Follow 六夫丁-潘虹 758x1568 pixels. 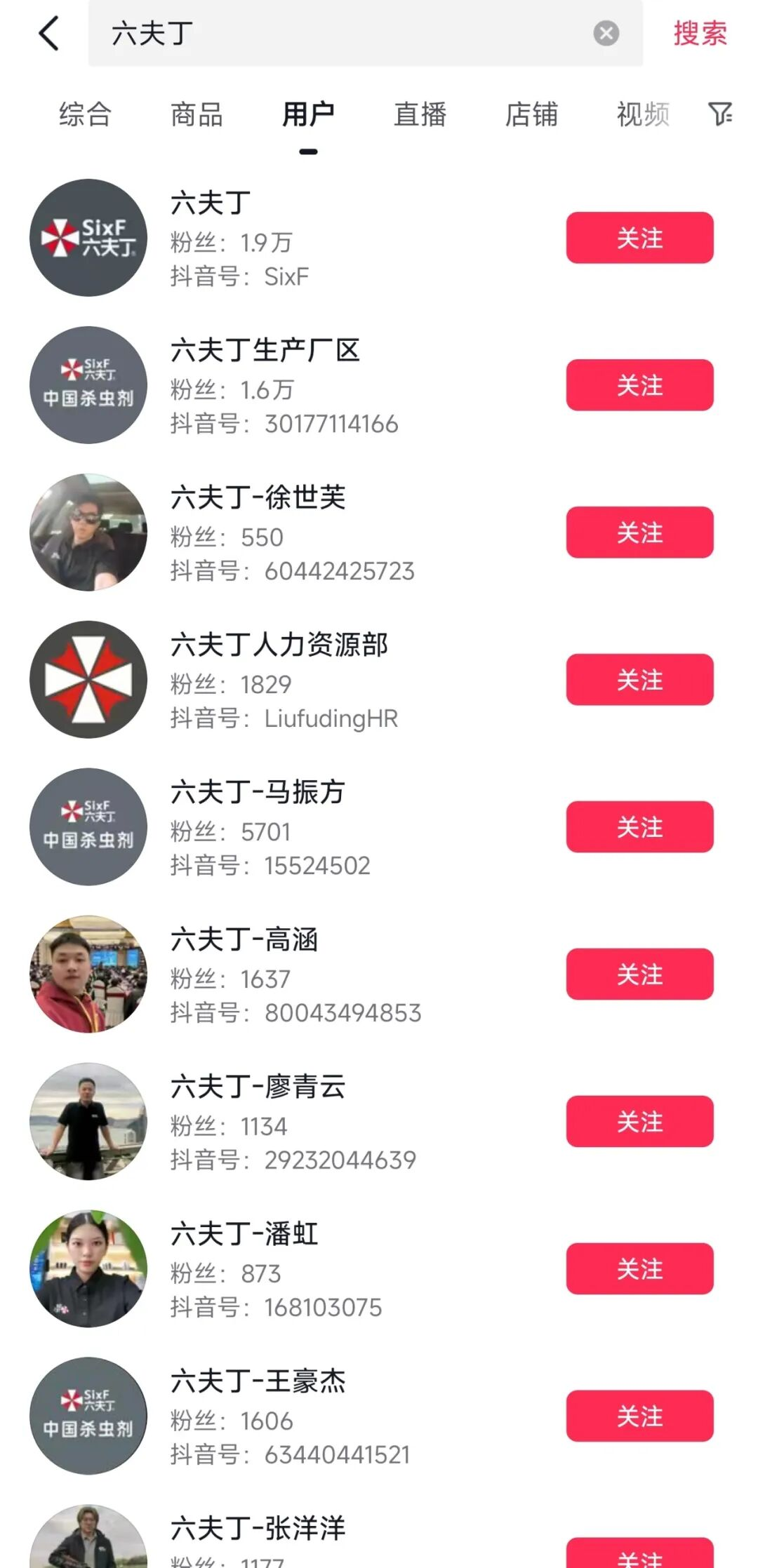(639, 1269)
